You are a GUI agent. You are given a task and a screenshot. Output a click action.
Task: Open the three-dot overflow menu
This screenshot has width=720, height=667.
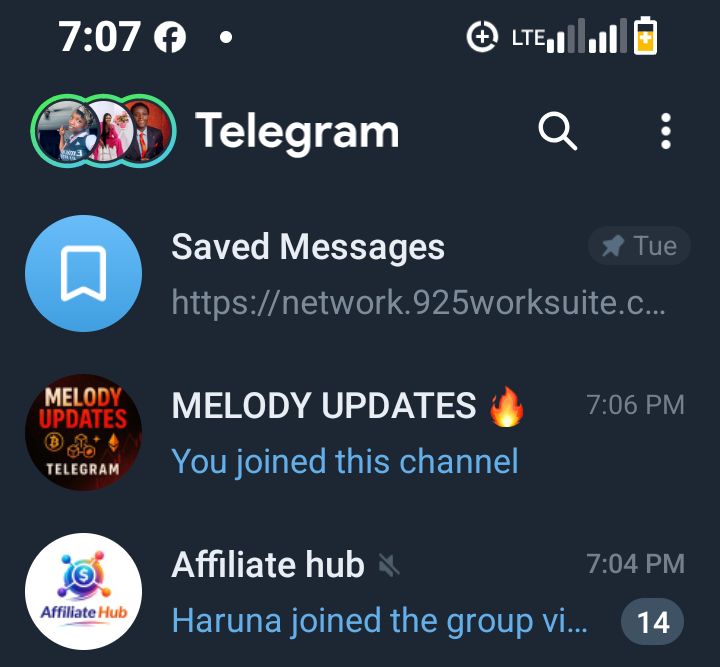point(666,131)
